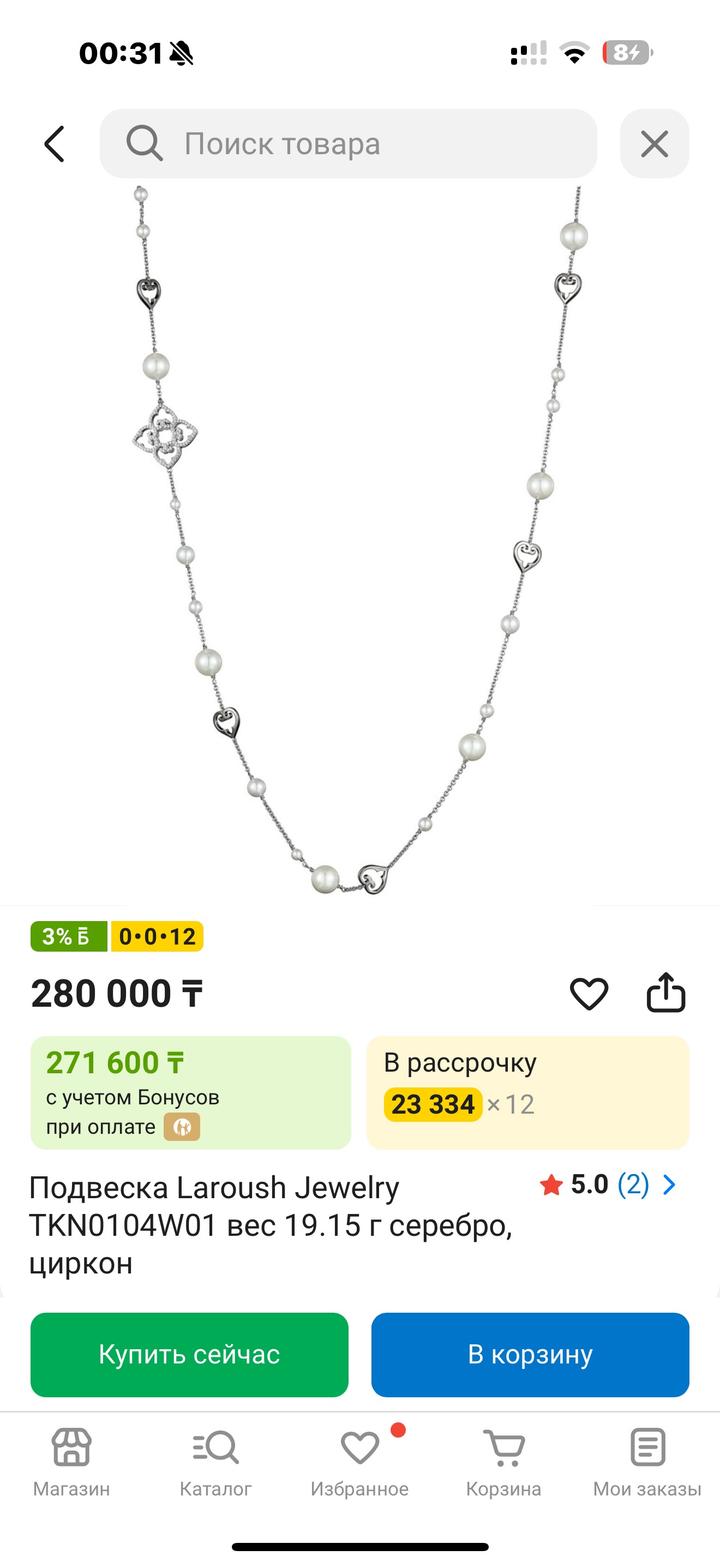View the 5.0 rating reviews

click(608, 1185)
